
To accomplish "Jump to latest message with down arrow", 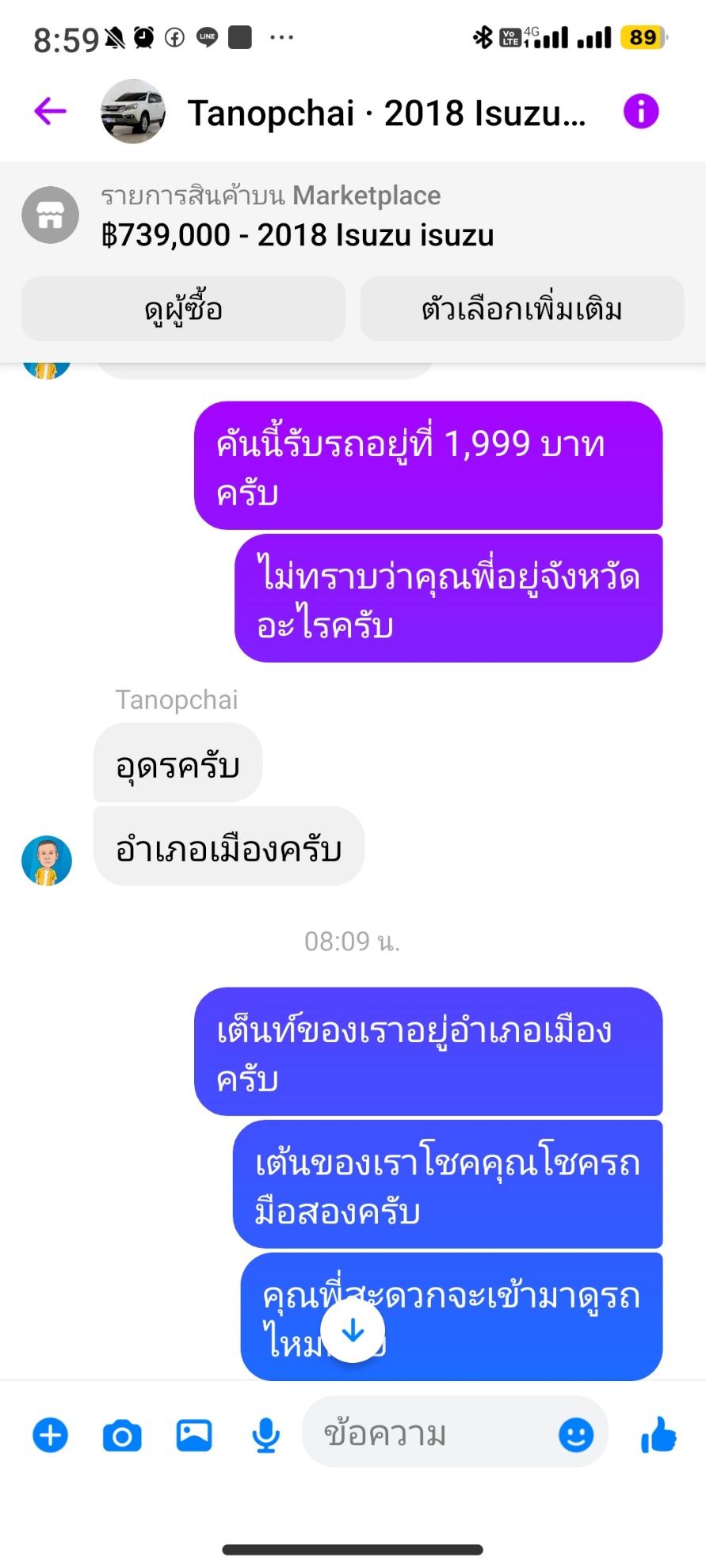I will pos(353,1331).
